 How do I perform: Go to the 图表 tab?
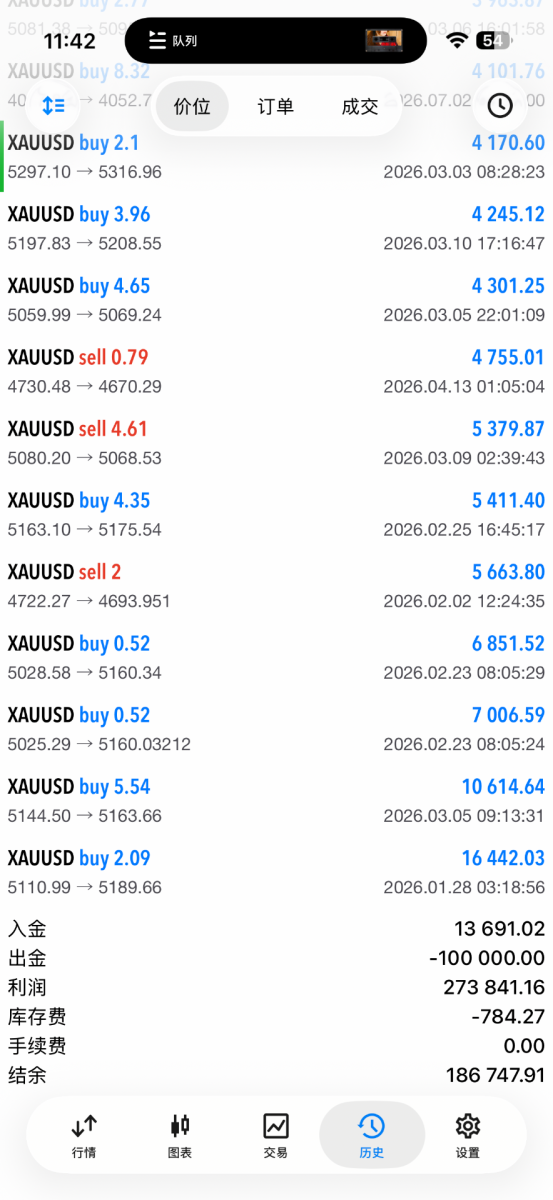pyautogui.click(x=180, y=1137)
